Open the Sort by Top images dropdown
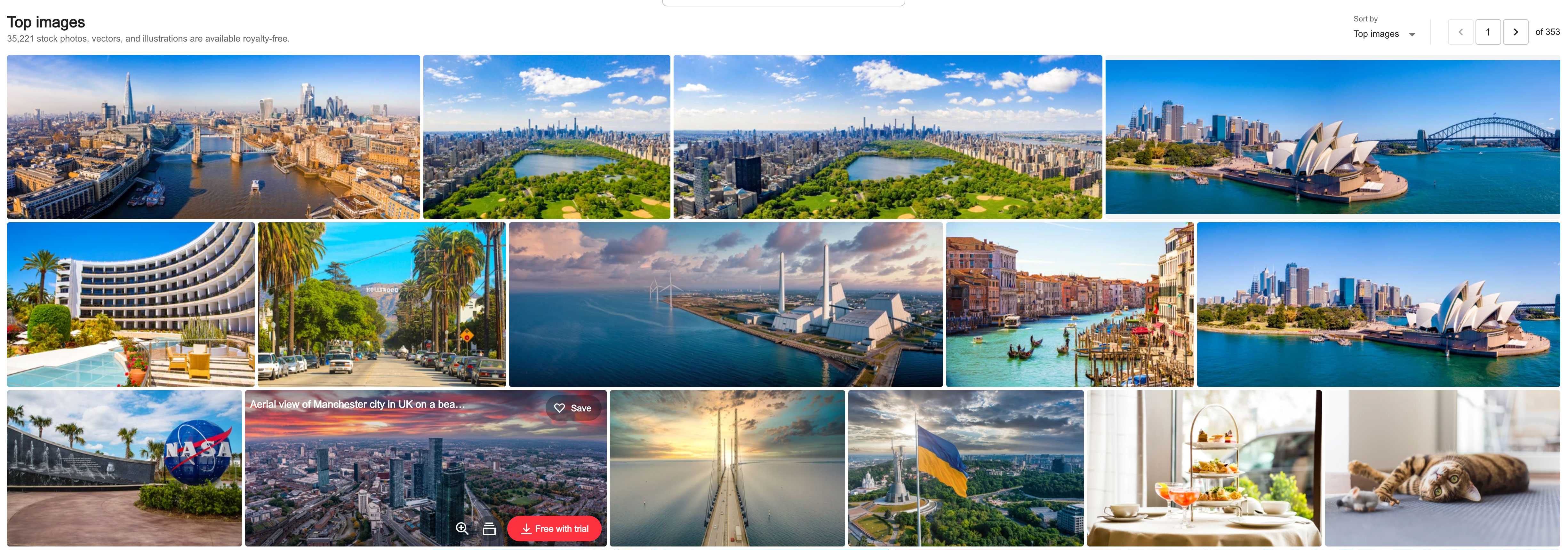 point(1384,34)
